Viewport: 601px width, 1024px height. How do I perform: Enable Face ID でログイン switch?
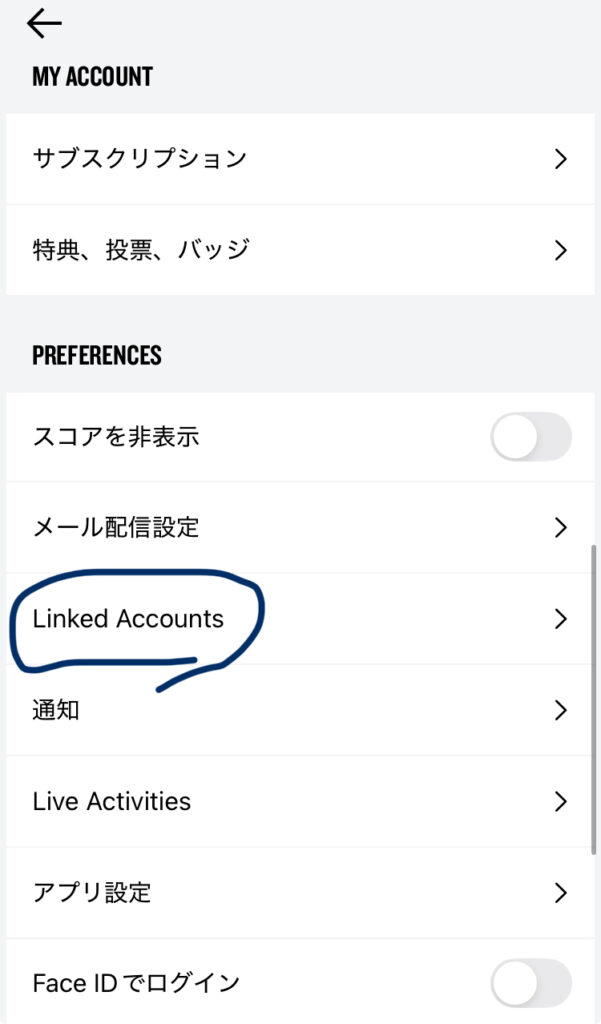(531, 983)
